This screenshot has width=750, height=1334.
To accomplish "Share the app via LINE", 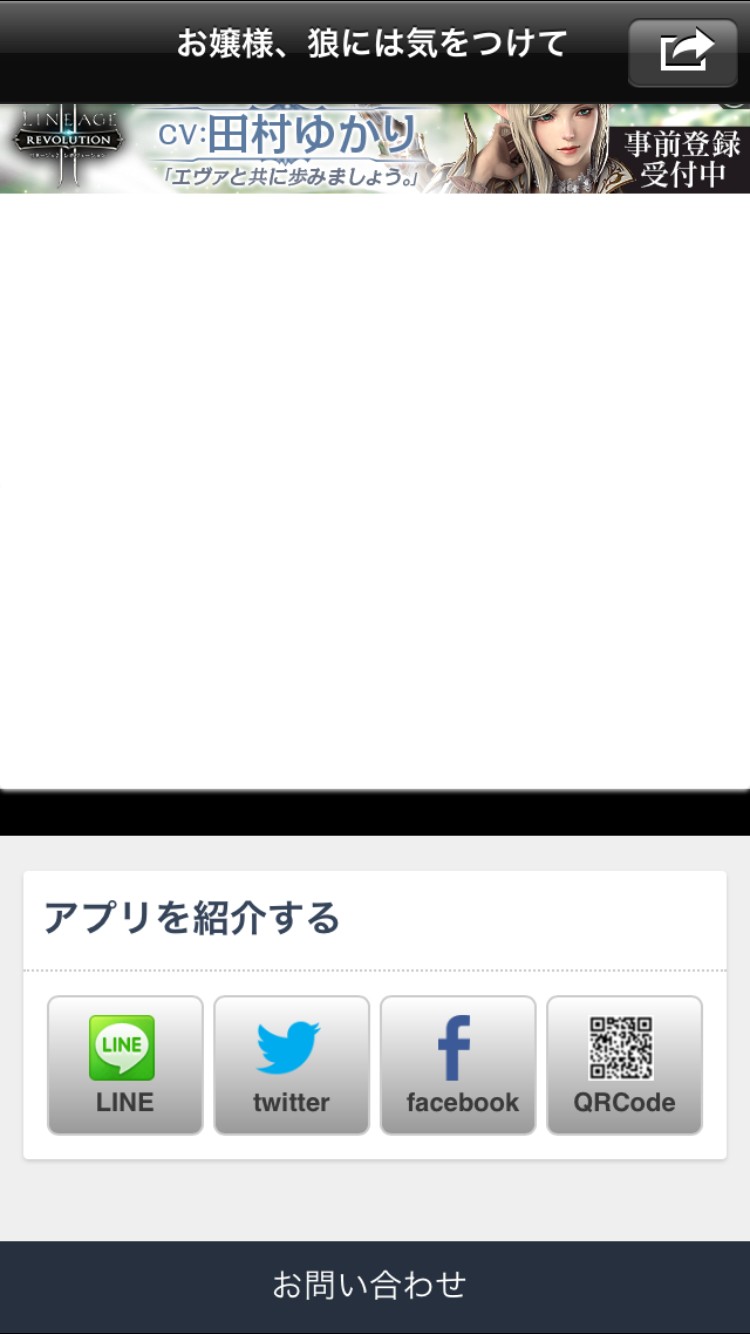I will click(125, 1065).
